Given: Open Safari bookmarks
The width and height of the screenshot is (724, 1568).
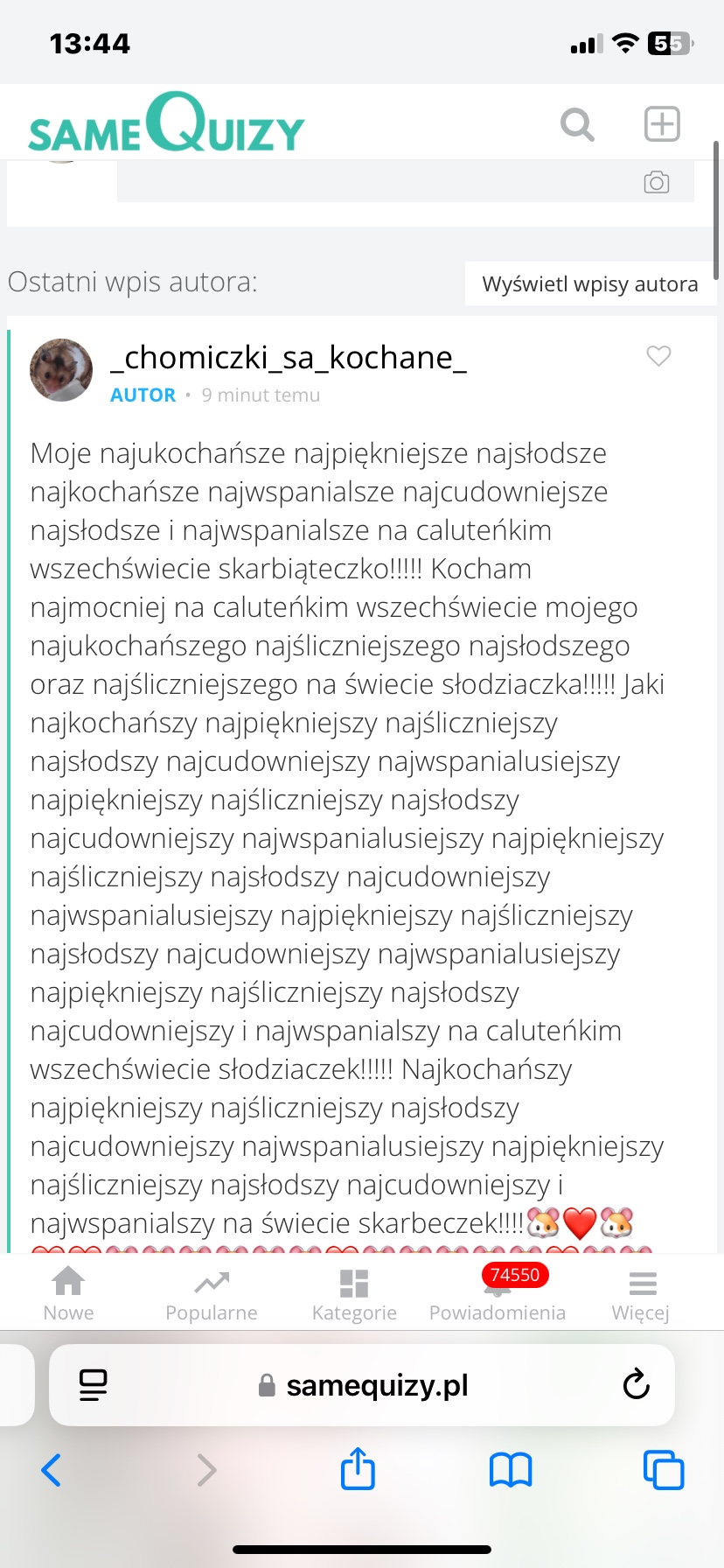Looking at the screenshot, I should pyautogui.click(x=511, y=1470).
